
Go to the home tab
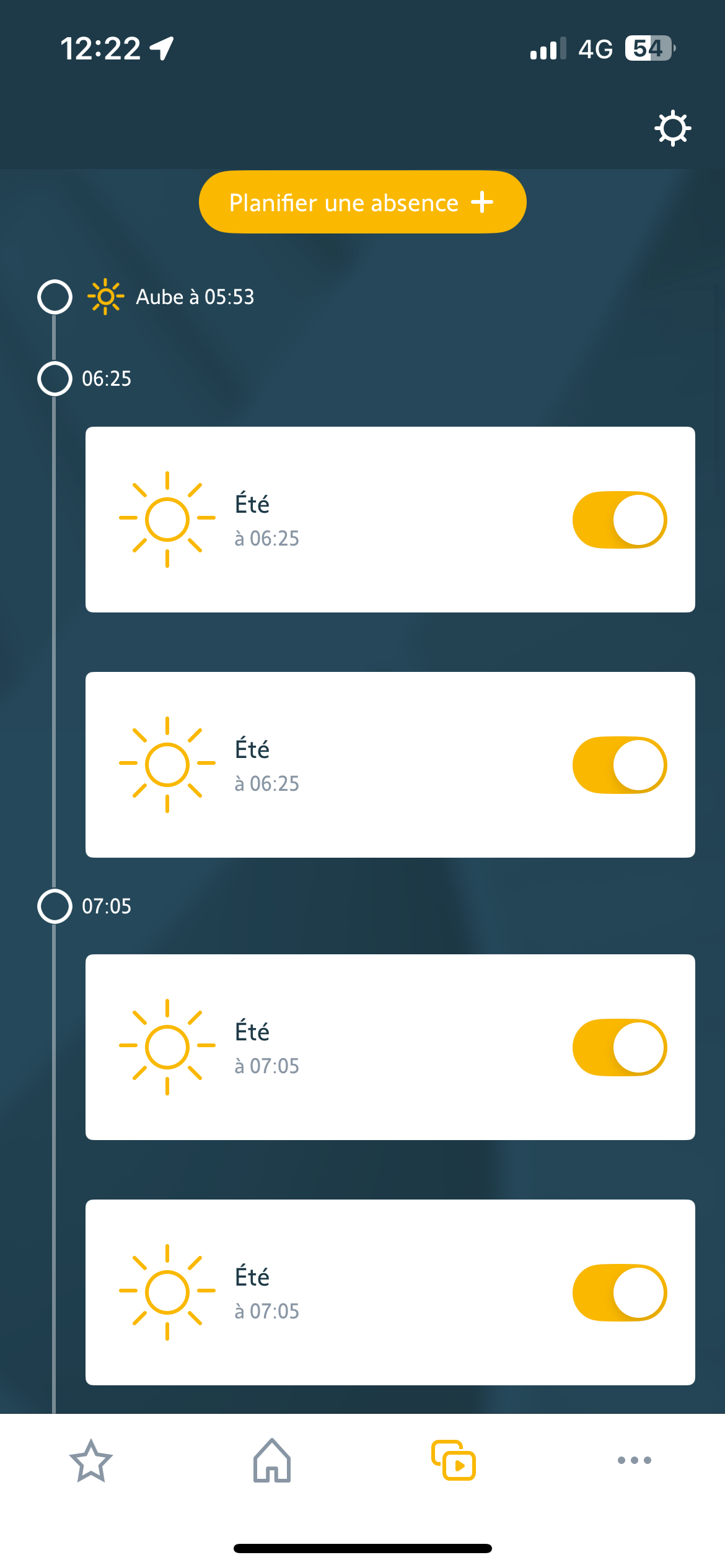(x=272, y=1461)
